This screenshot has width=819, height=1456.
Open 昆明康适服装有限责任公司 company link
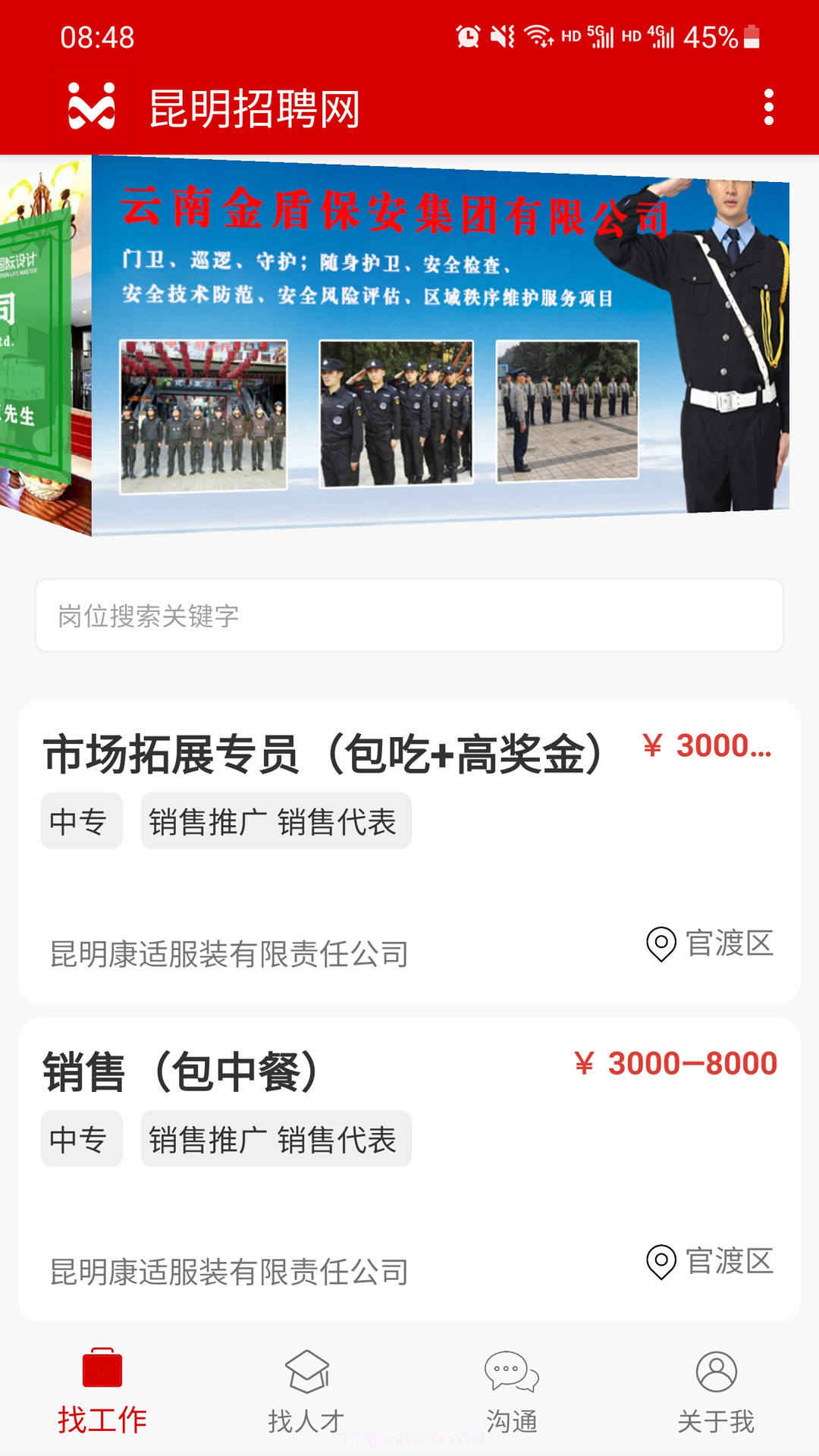pyautogui.click(x=227, y=955)
